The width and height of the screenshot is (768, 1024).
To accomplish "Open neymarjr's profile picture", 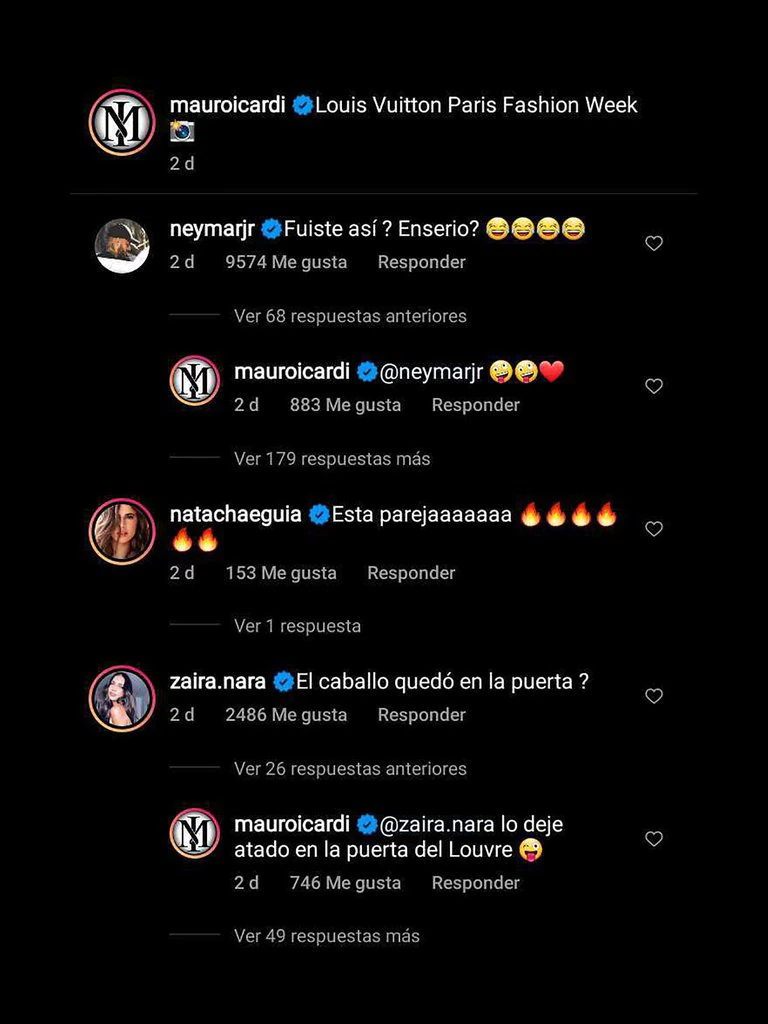I will click(122, 245).
